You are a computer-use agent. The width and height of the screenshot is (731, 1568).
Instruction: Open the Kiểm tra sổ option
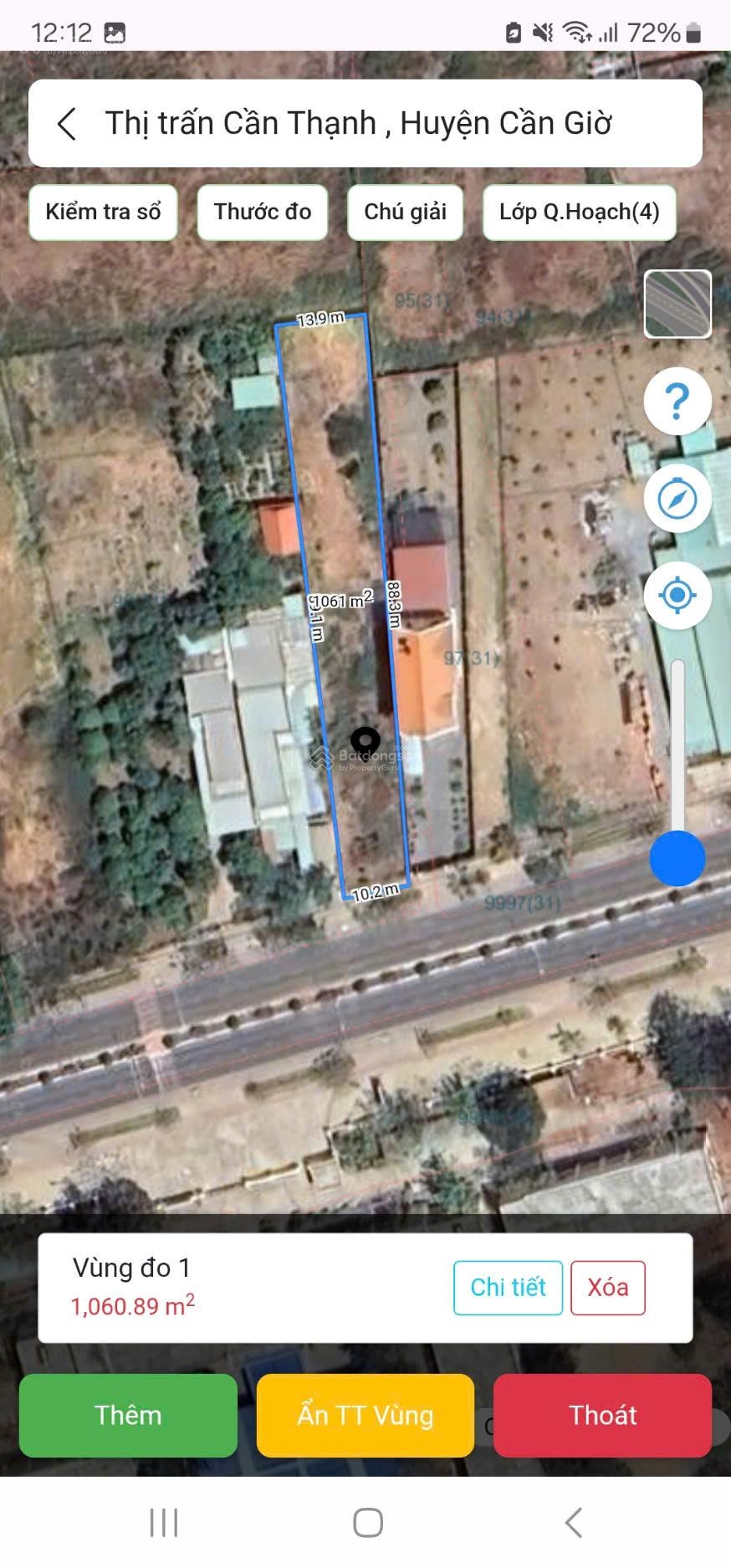tap(103, 213)
